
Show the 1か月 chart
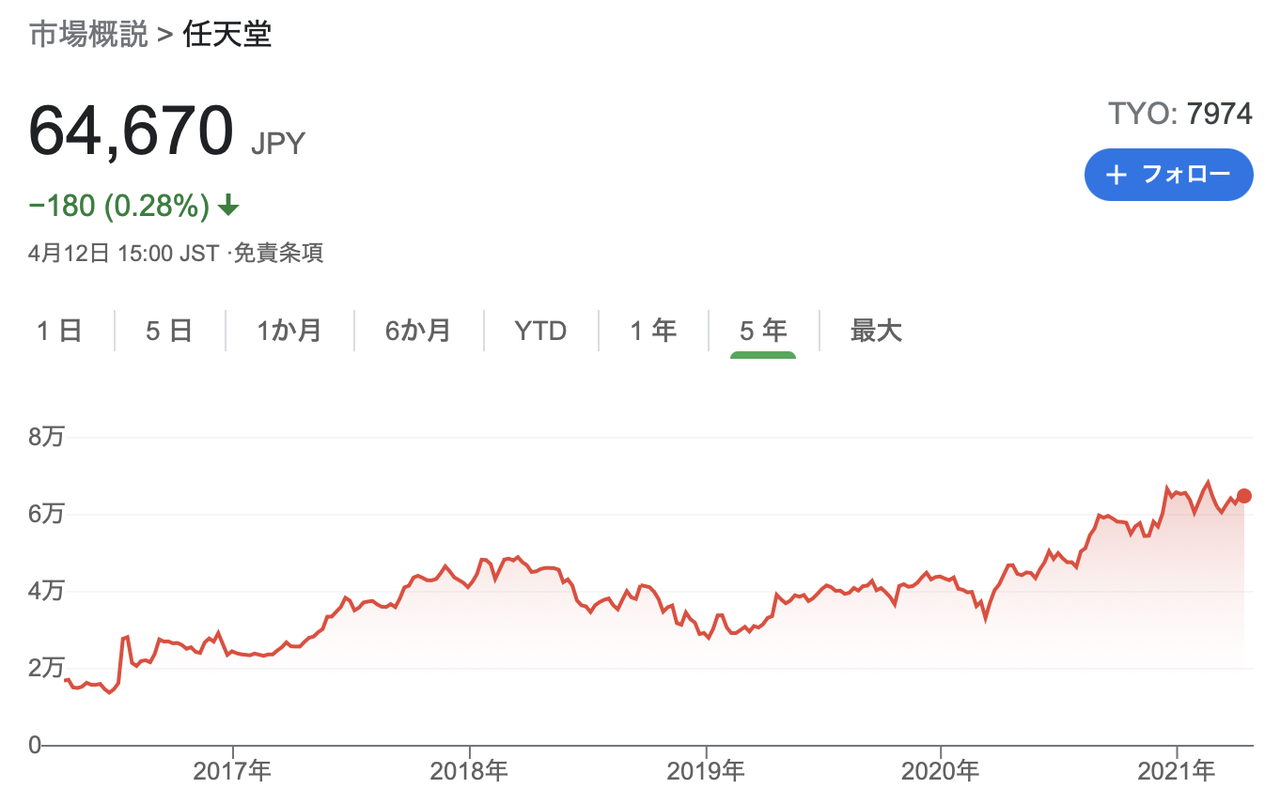coord(289,331)
